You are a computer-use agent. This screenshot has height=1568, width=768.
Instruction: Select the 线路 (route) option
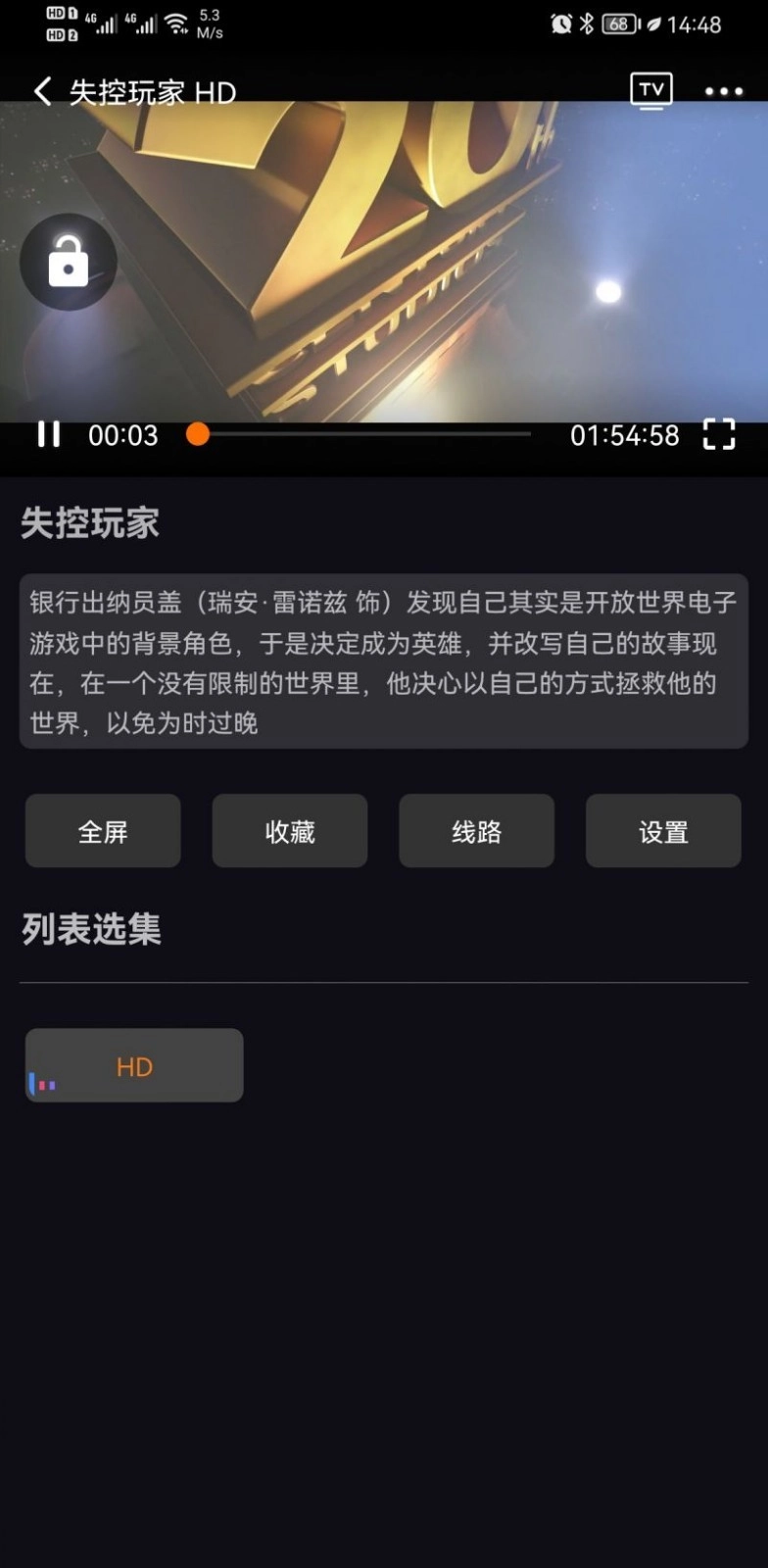[x=476, y=831]
